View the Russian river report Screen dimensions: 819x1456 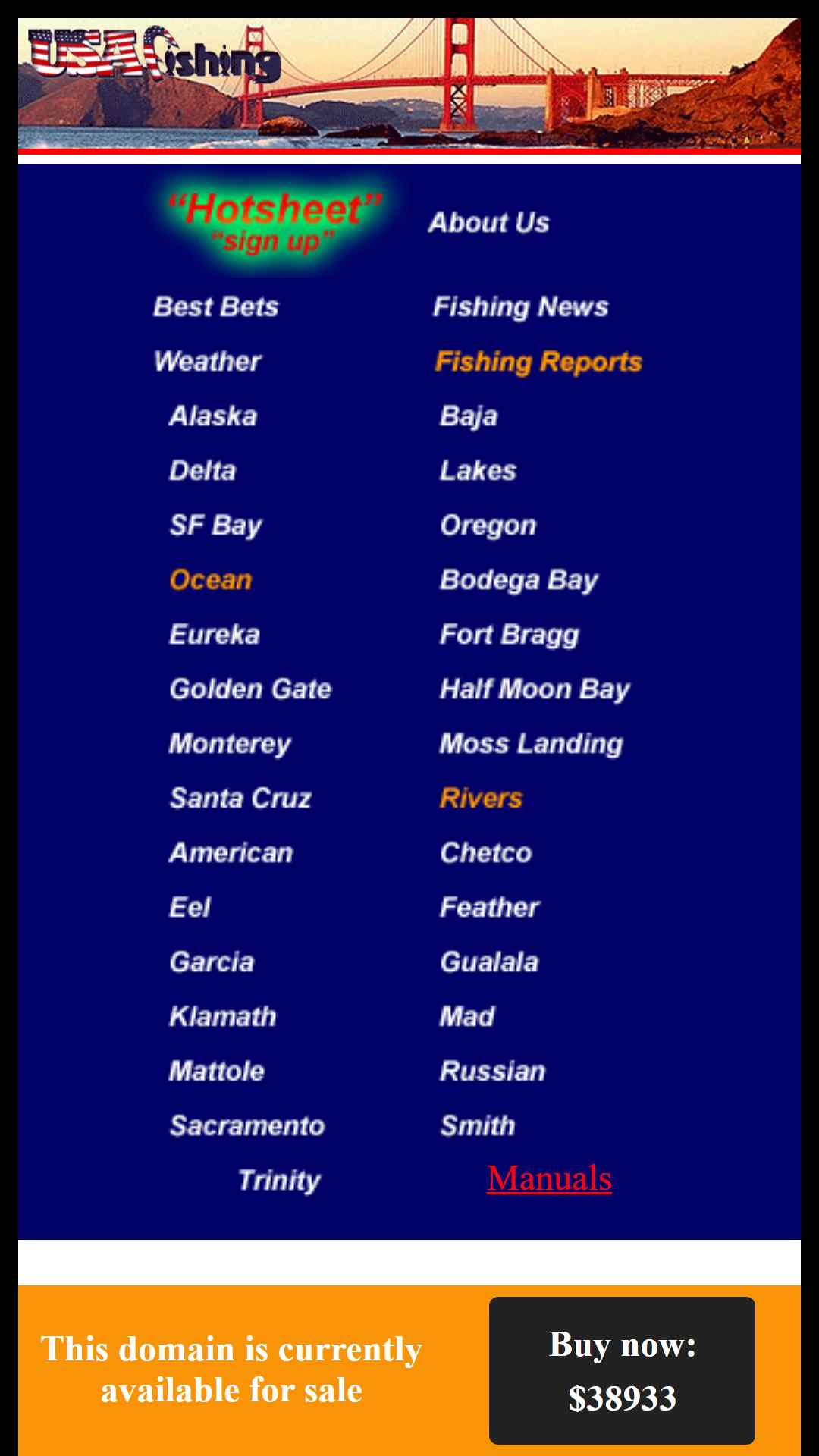(x=493, y=1072)
